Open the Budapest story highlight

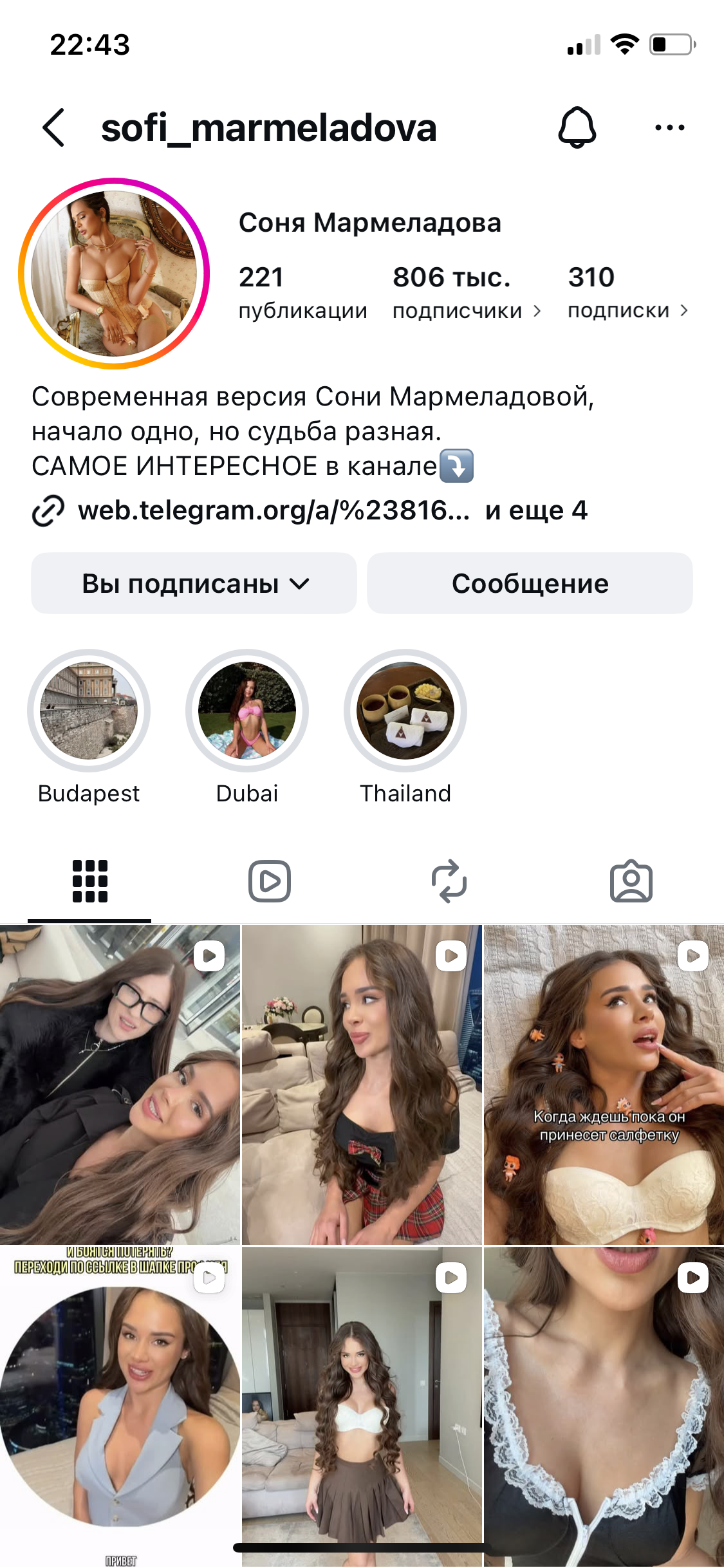[x=89, y=711]
